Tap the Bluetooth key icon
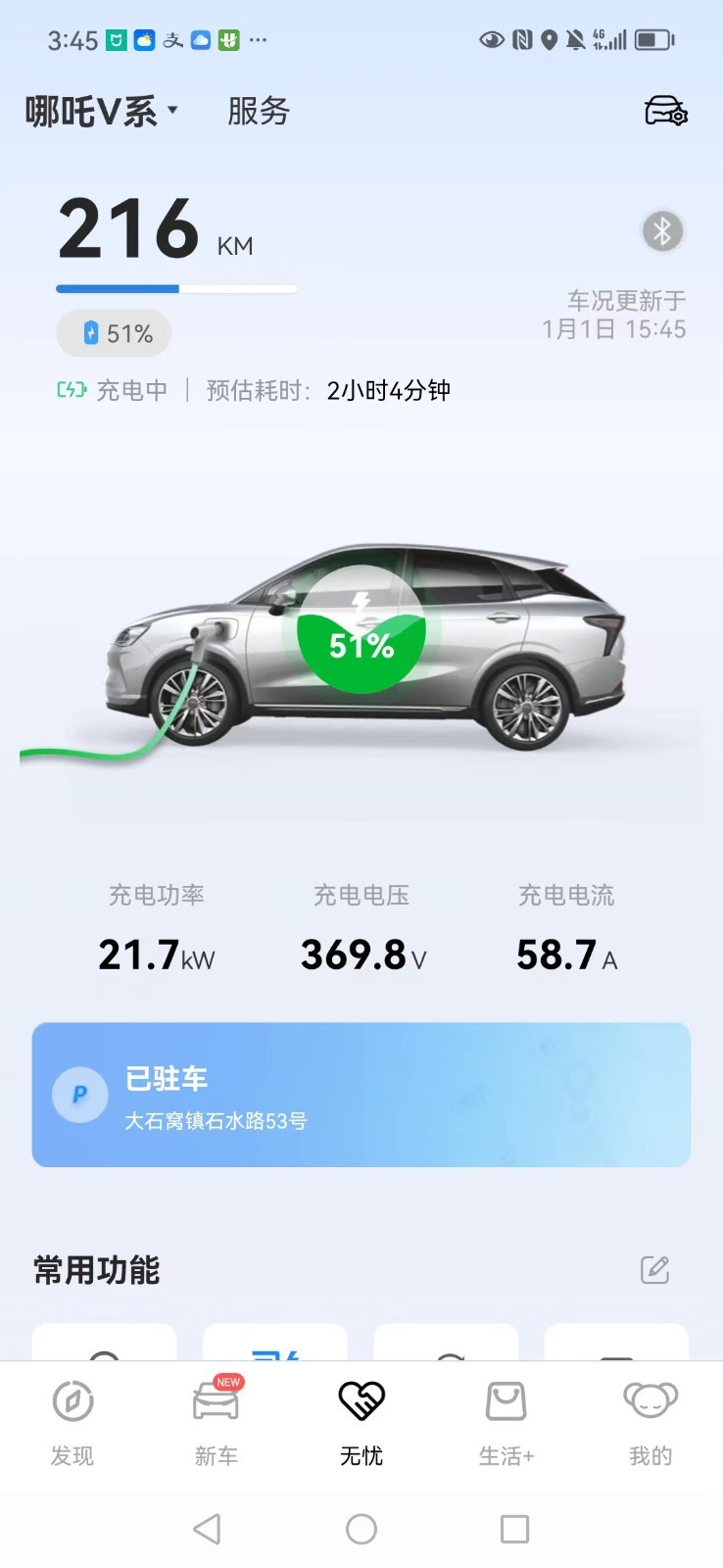The width and height of the screenshot is (723, 1568). (662, 232)
